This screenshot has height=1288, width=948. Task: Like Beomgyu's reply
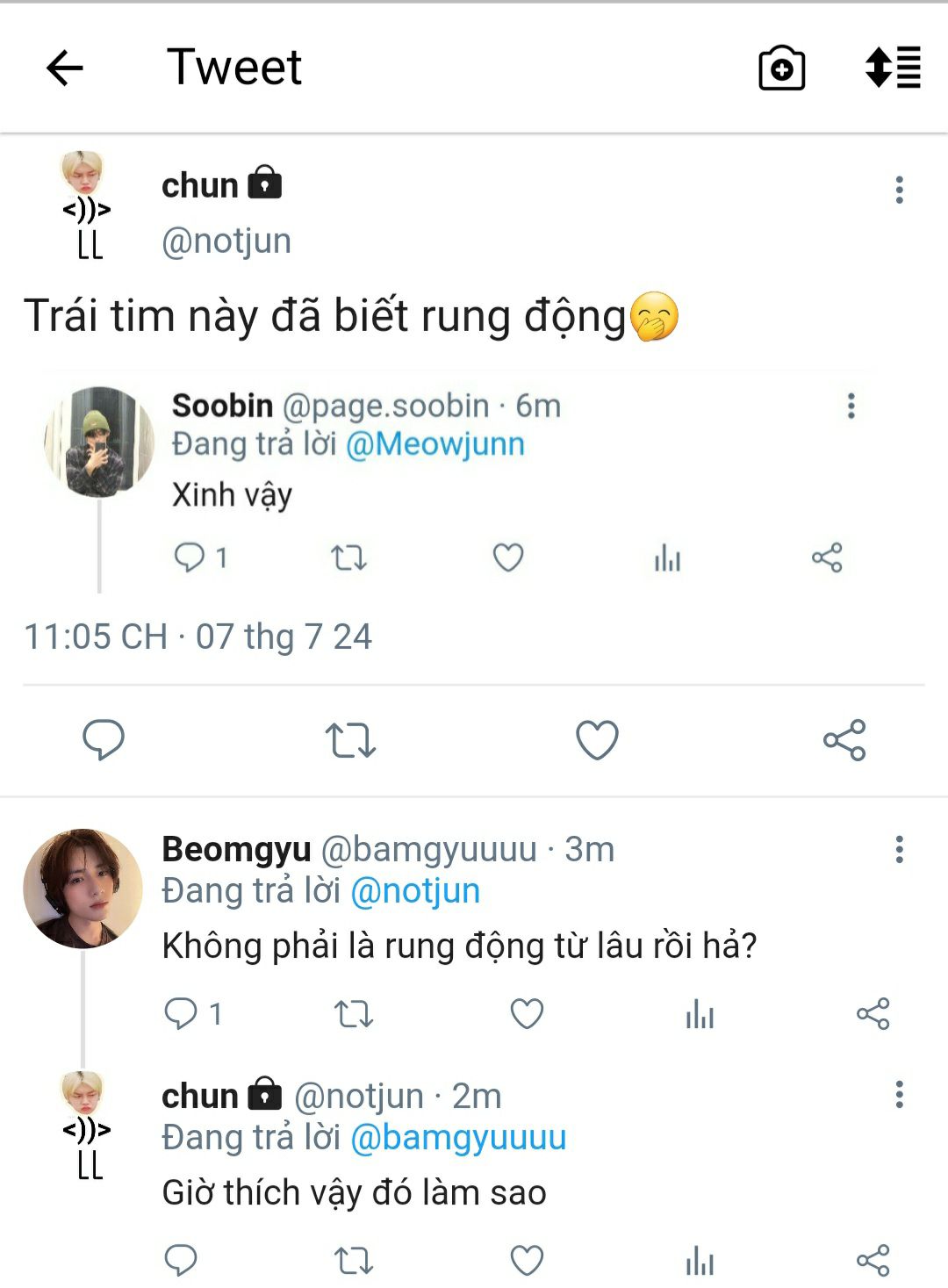tap(527, 1014)
